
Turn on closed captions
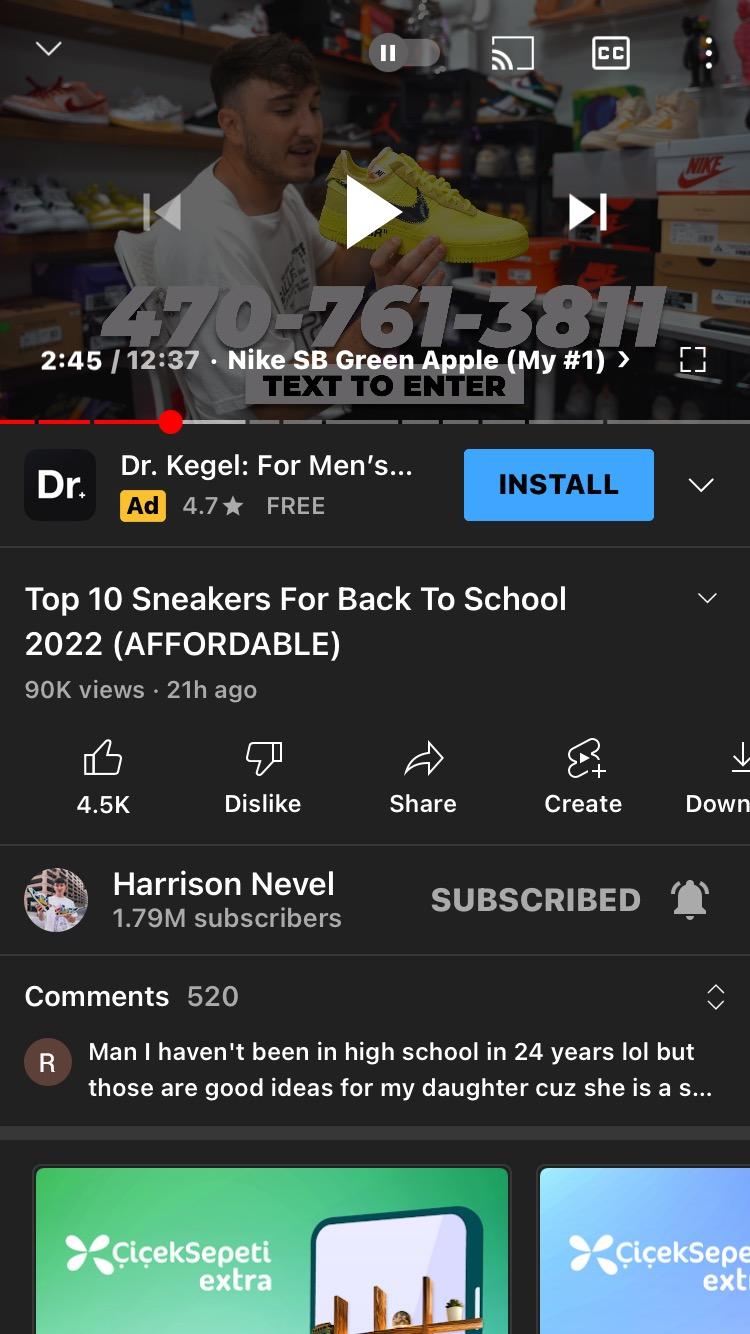[x=610, y=53]
